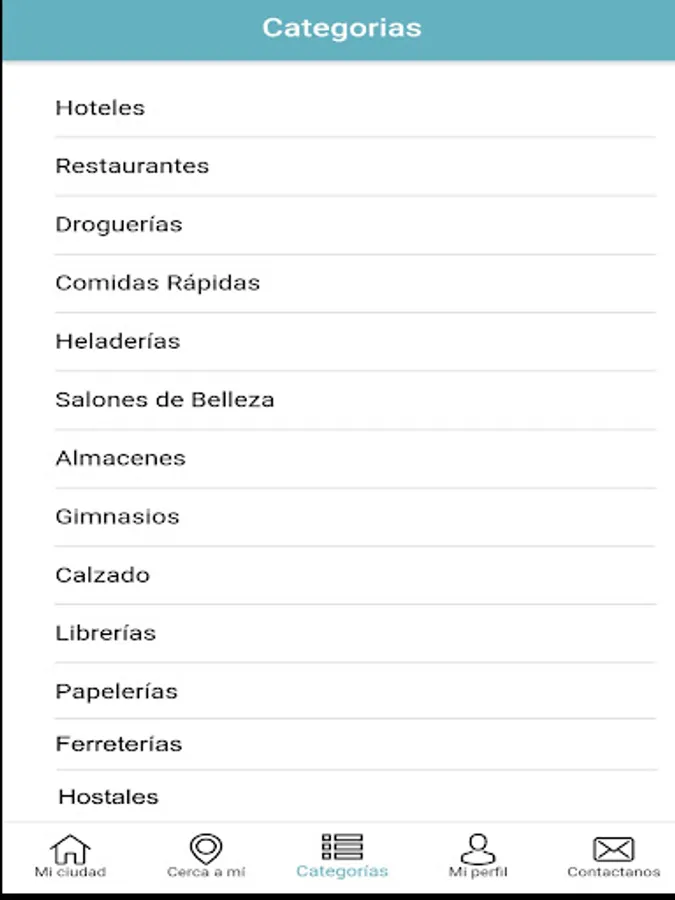675x900 pixels.
Task: Tap the Papelerías category row
Action: [x=116, y=691]
